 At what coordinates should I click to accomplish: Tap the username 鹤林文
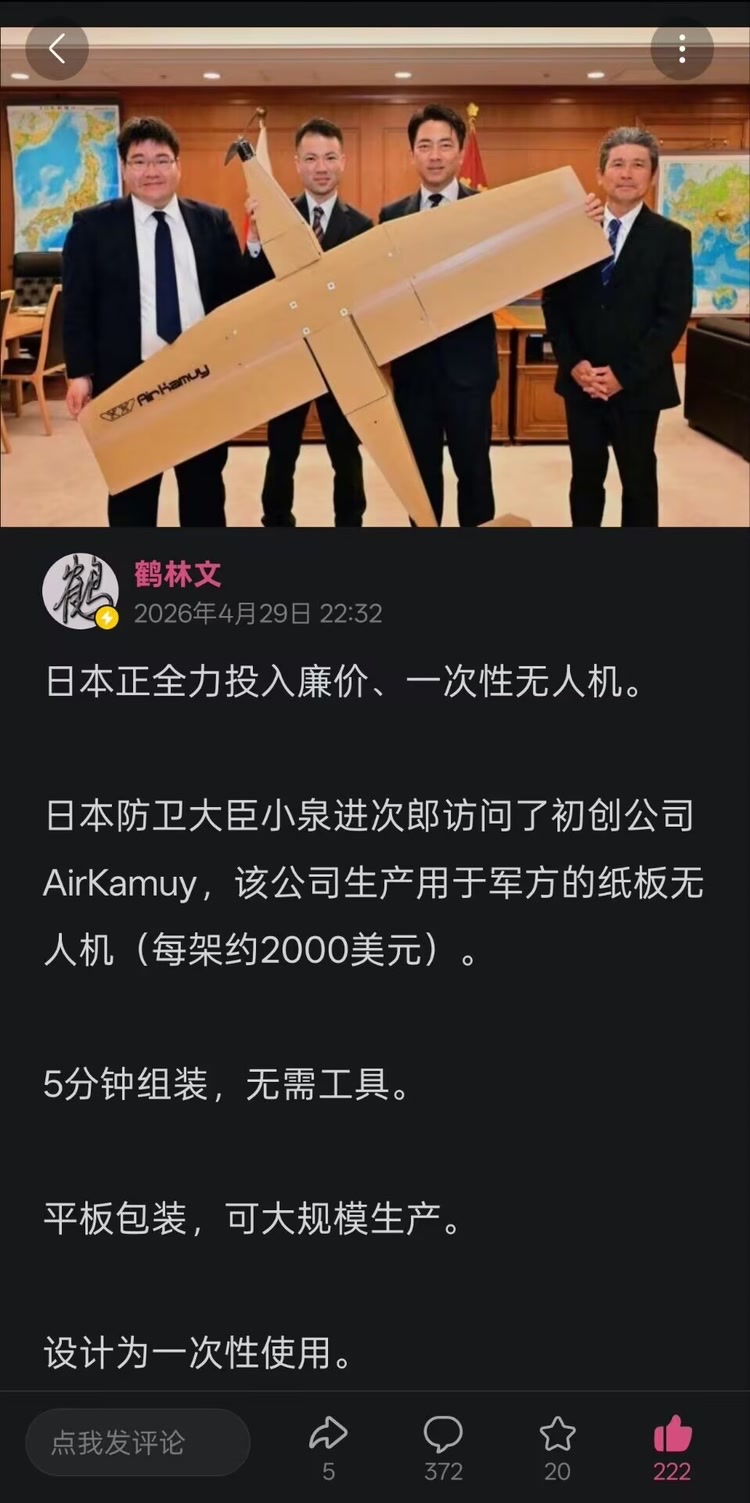pos(178,575)
